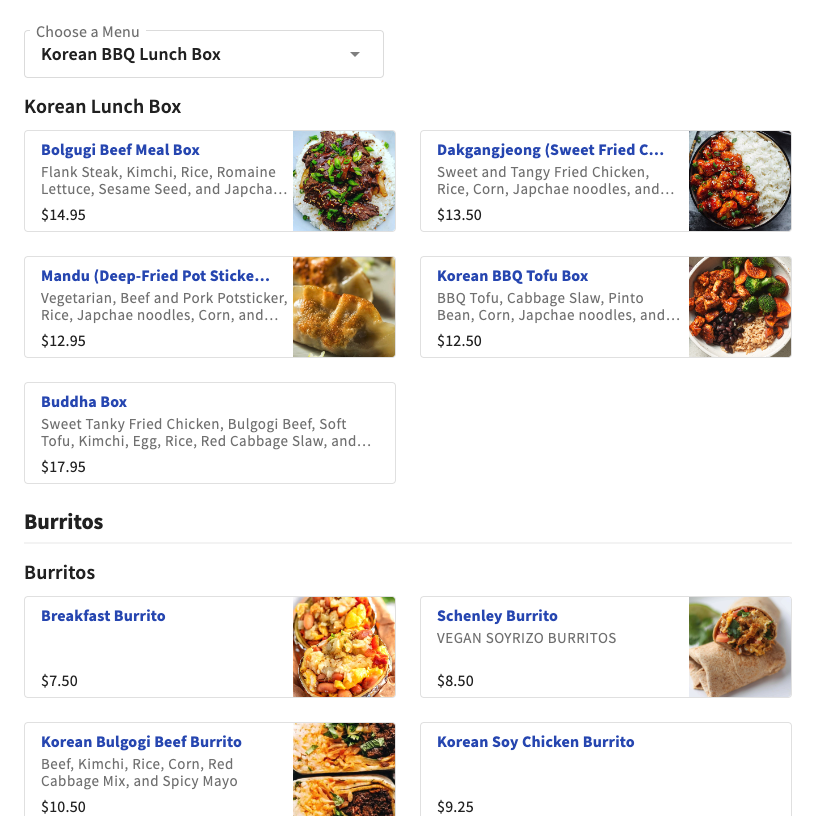This screenshot has width=822, height=816.
Task: Expand the Choose a Menu dropdown
Action: point(203,54)
